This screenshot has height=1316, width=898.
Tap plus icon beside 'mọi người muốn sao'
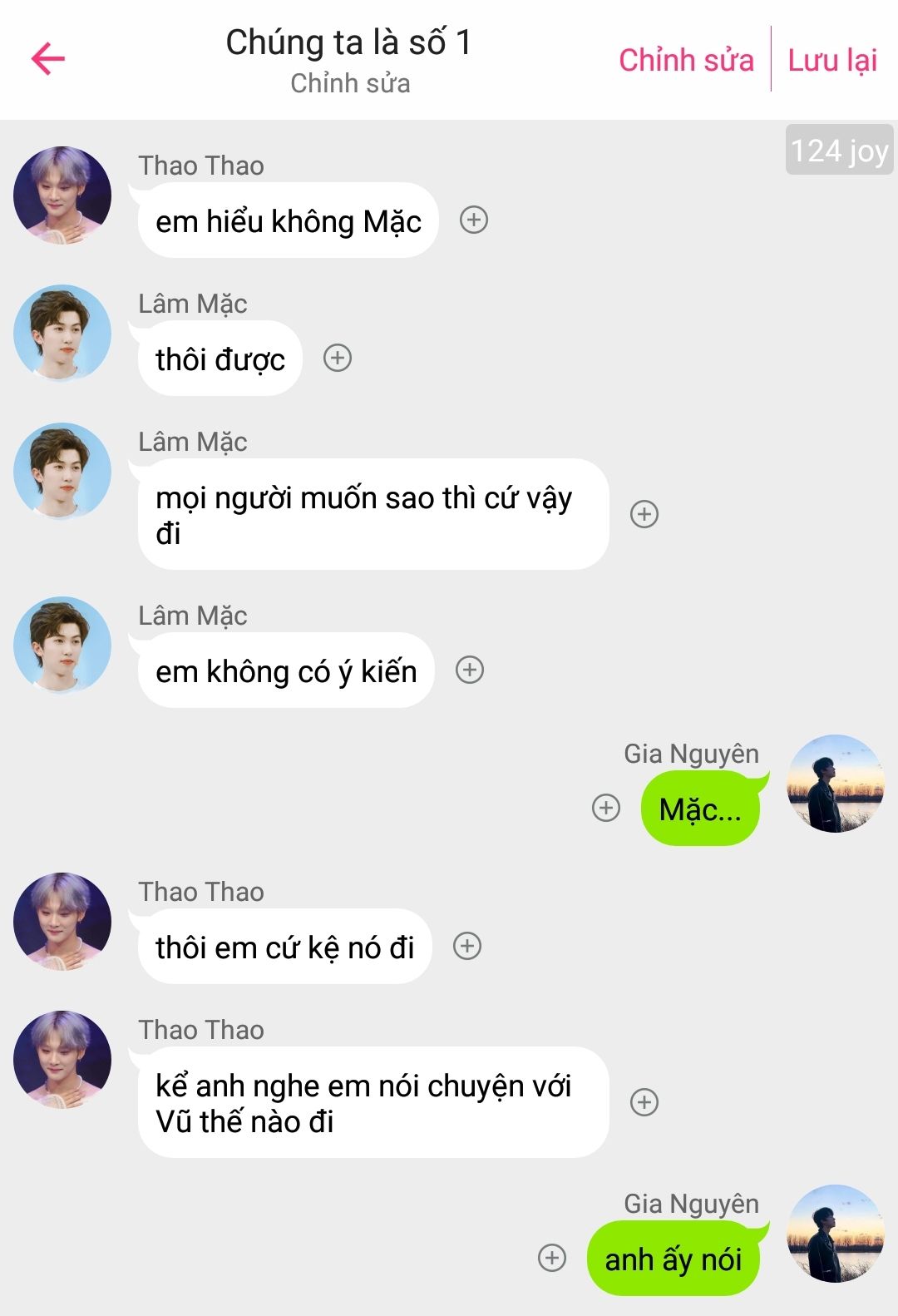pyautogui.click(x=644, y=514)
